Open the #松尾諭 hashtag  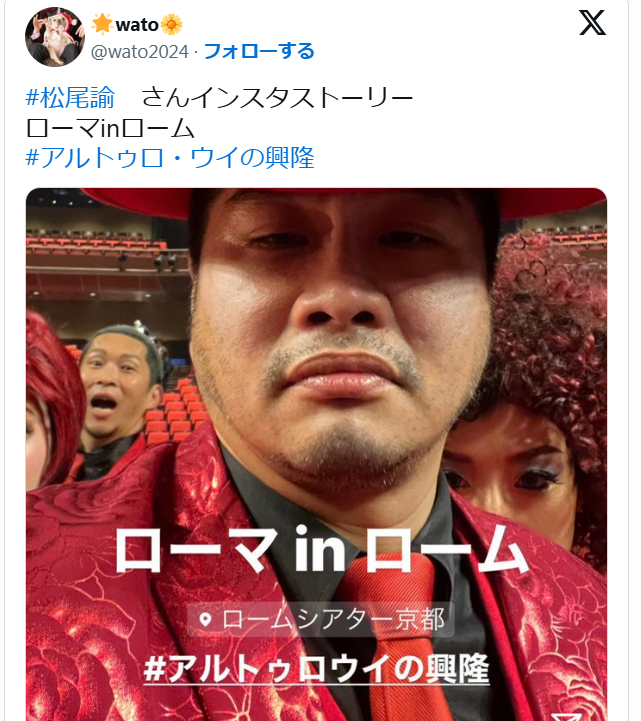[70, 98]
